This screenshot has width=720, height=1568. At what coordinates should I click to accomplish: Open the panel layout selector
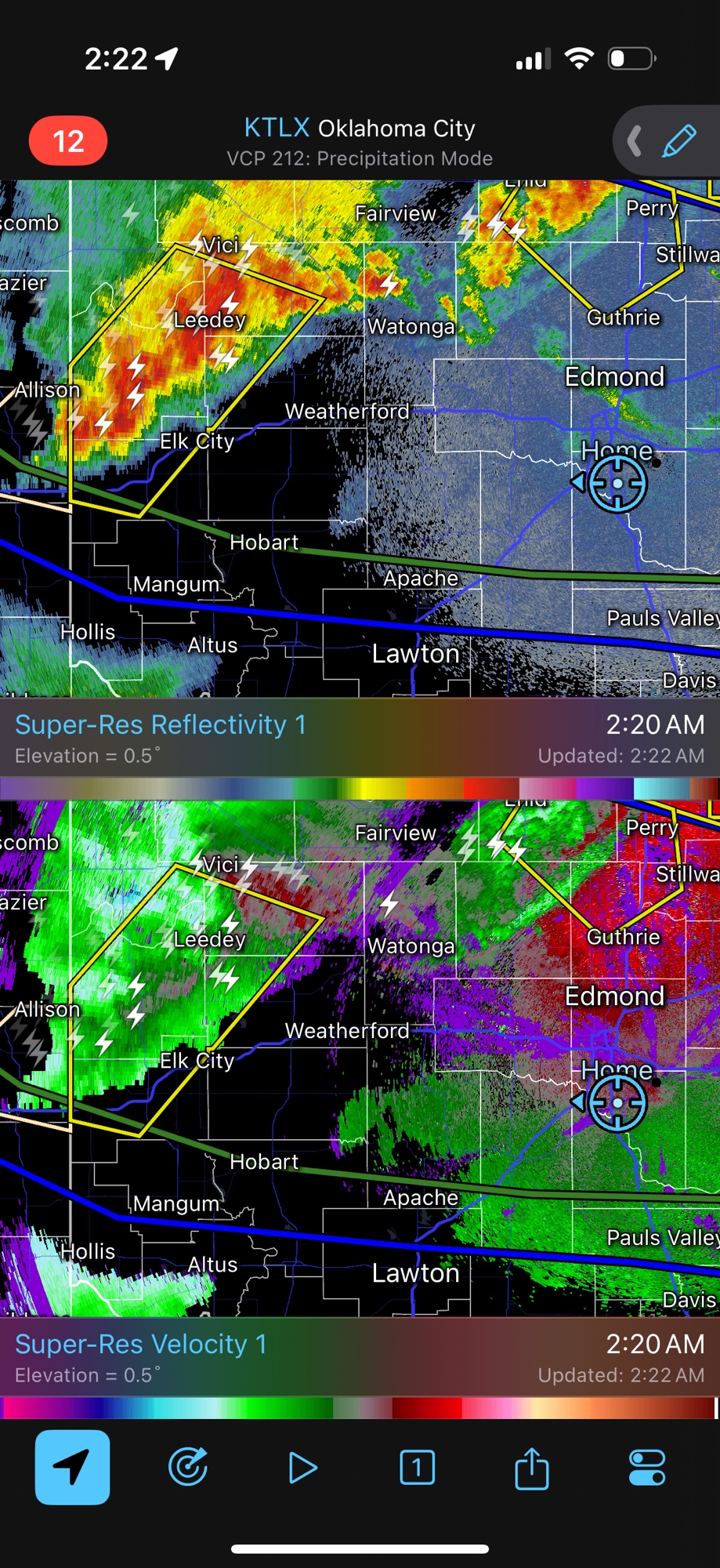tap(417, 1467)
